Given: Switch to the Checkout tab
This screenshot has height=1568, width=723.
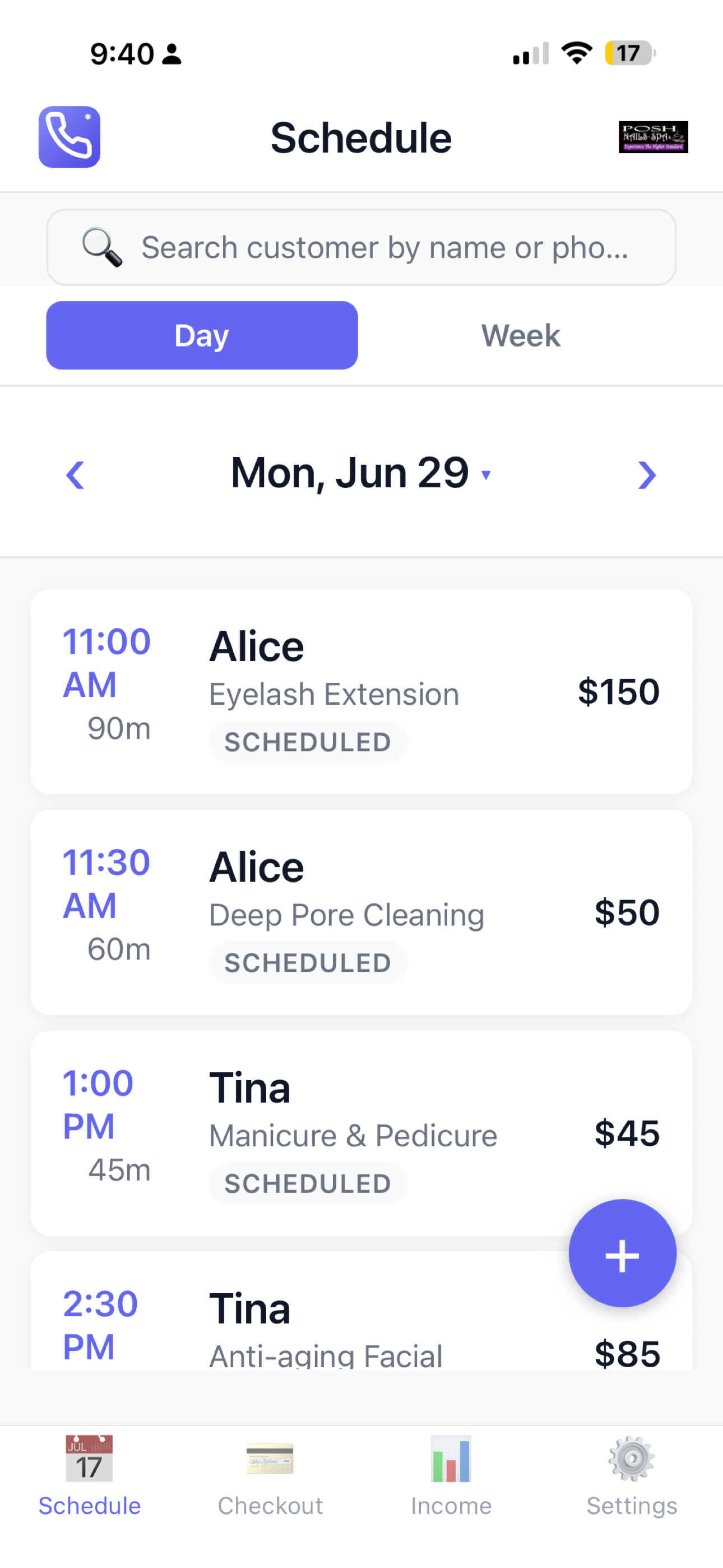Looking at the screenshot, I should [270, 1476].
